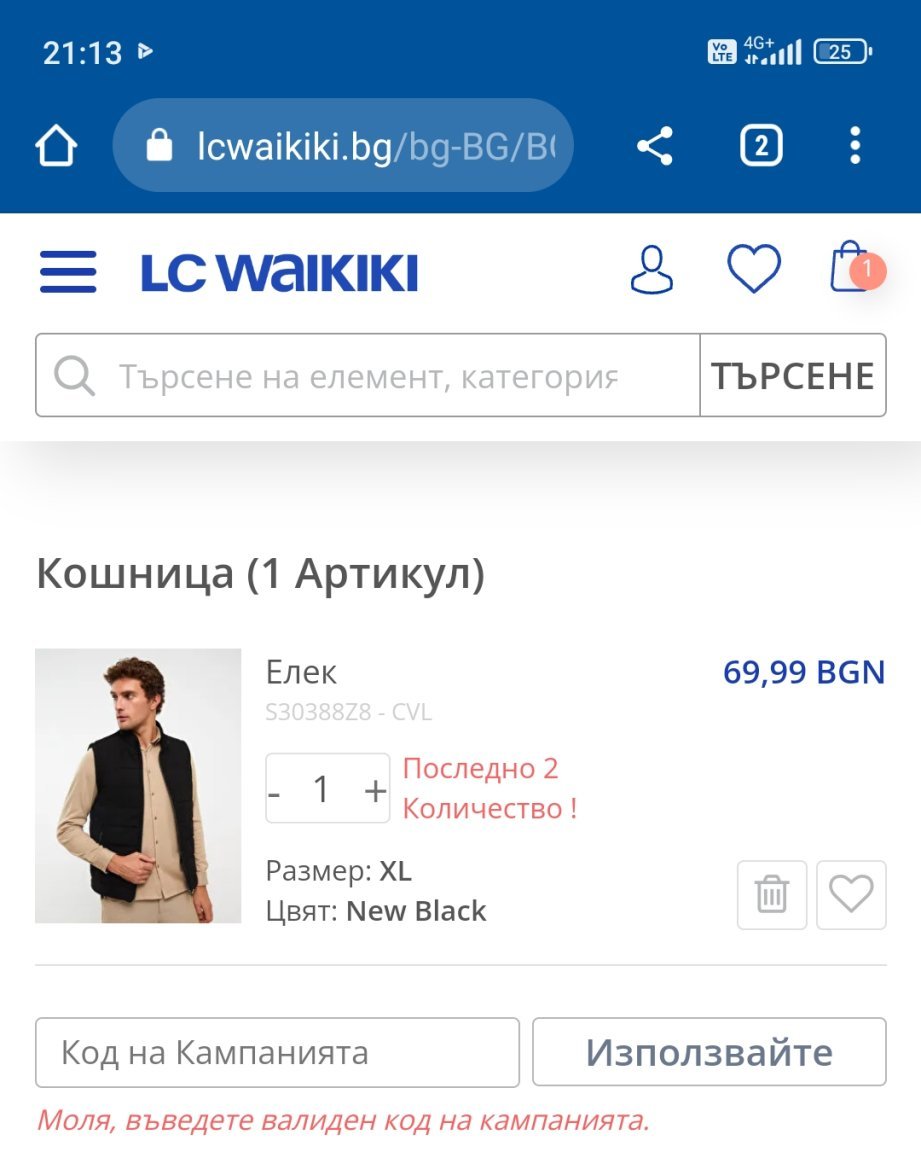Increase Елек quantity with plus
Viewport: 921px width, 1170px height.
click(x=375, y=790)
